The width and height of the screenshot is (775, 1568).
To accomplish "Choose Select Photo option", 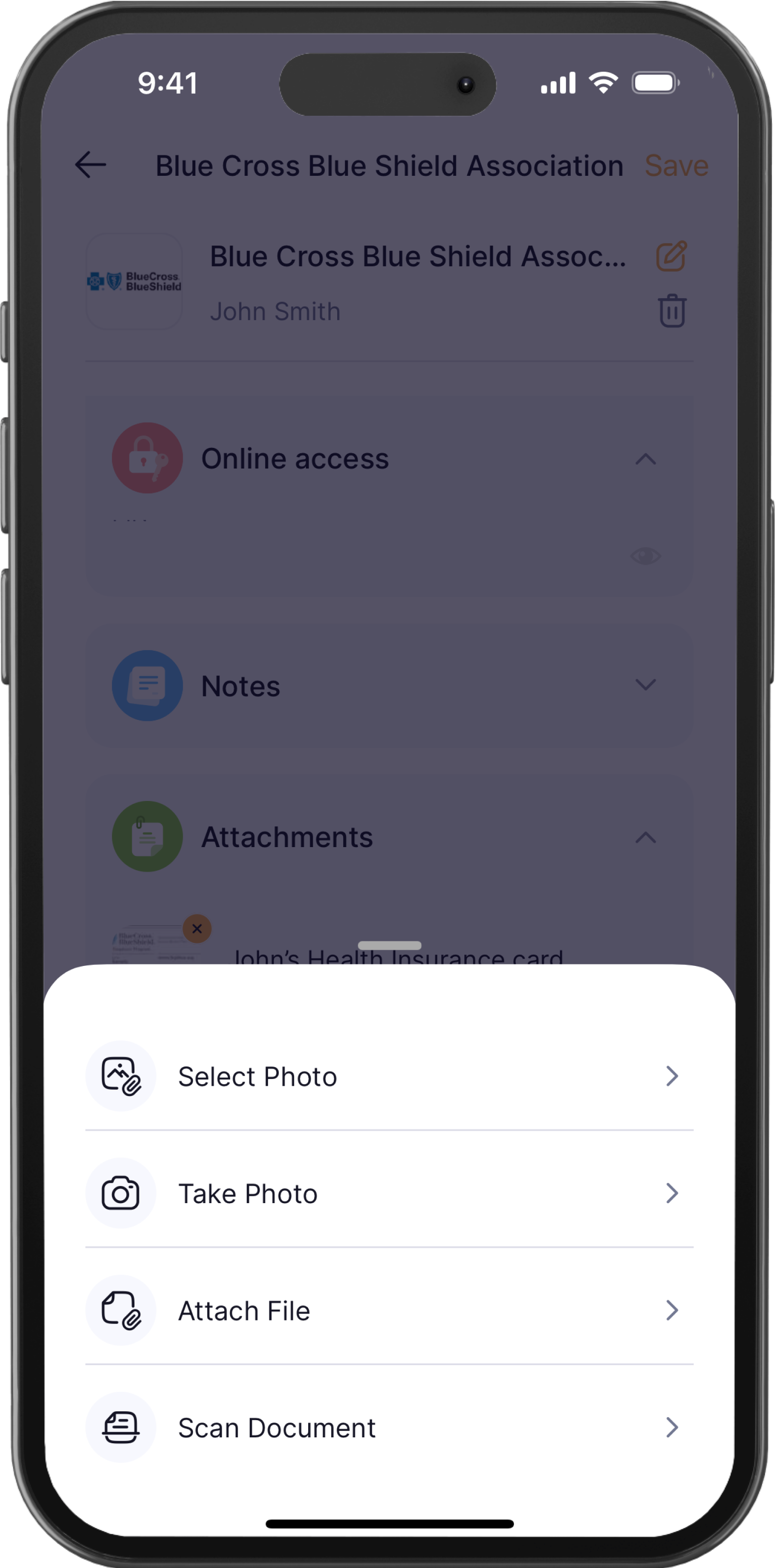I will click(389, 1075).
